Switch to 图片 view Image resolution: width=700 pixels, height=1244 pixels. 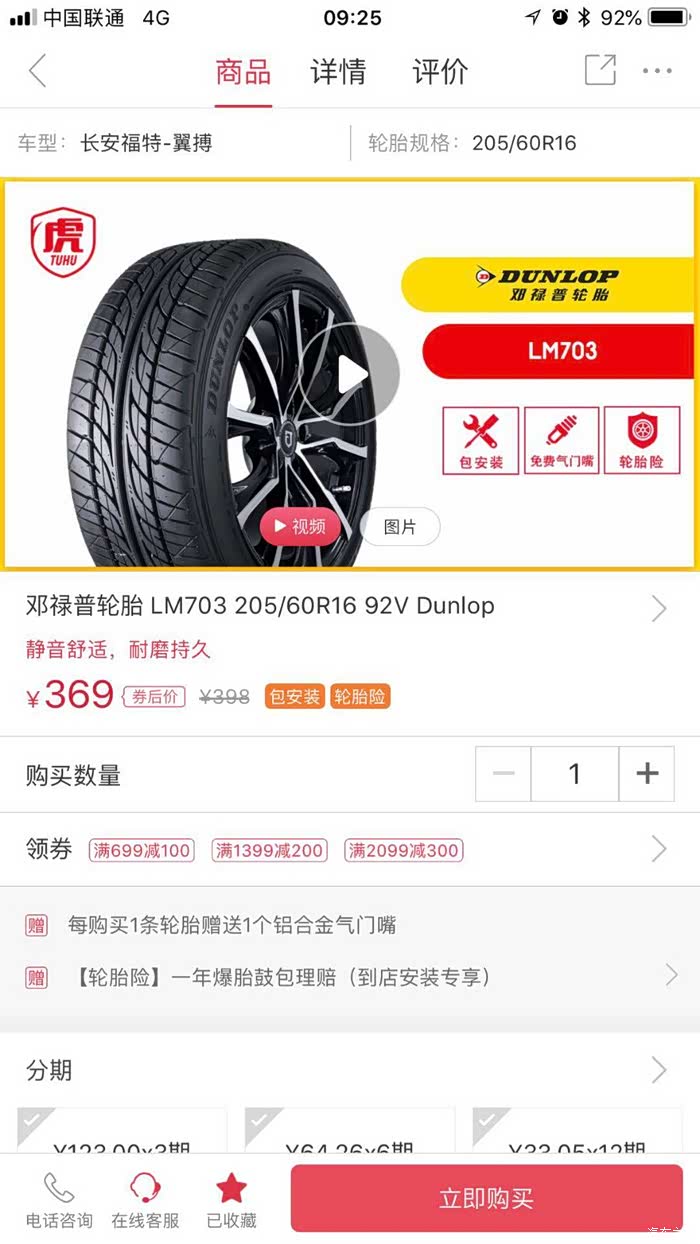click(400, 527)
